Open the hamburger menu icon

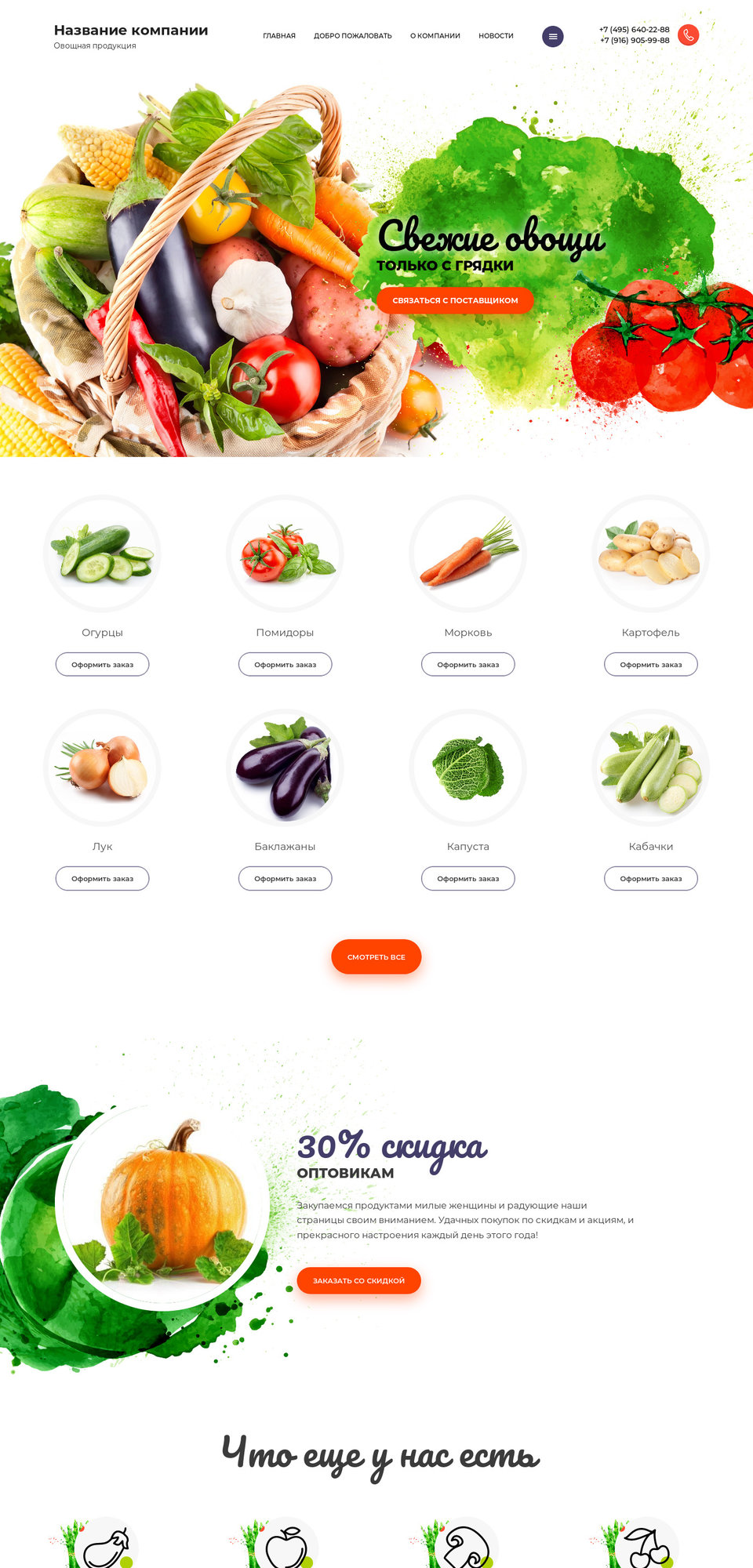553,36
